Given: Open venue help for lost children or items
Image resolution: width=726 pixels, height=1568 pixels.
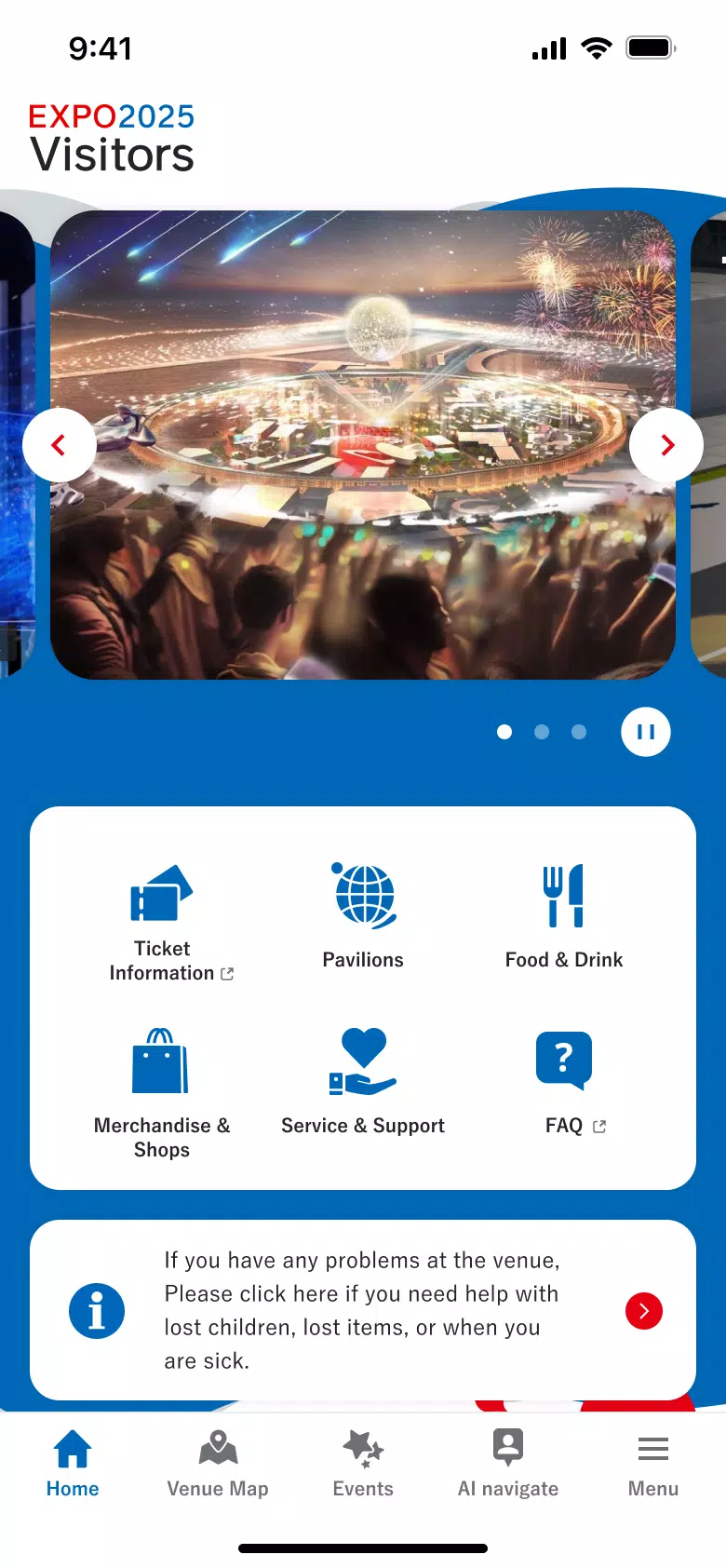Looking at the screenshot, I should tap(362, 1310).
